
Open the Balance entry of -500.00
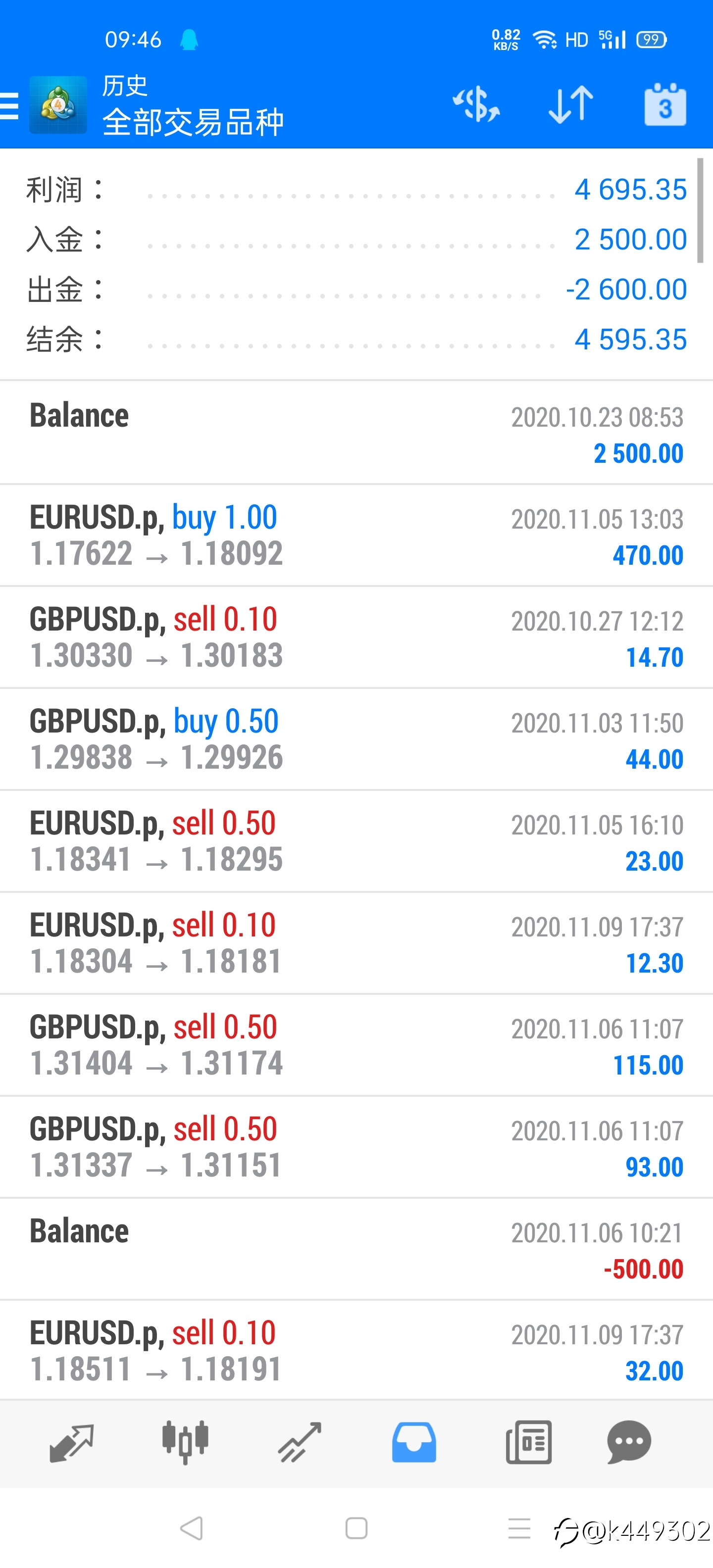pyautogui.click(x=356, y=1250)
